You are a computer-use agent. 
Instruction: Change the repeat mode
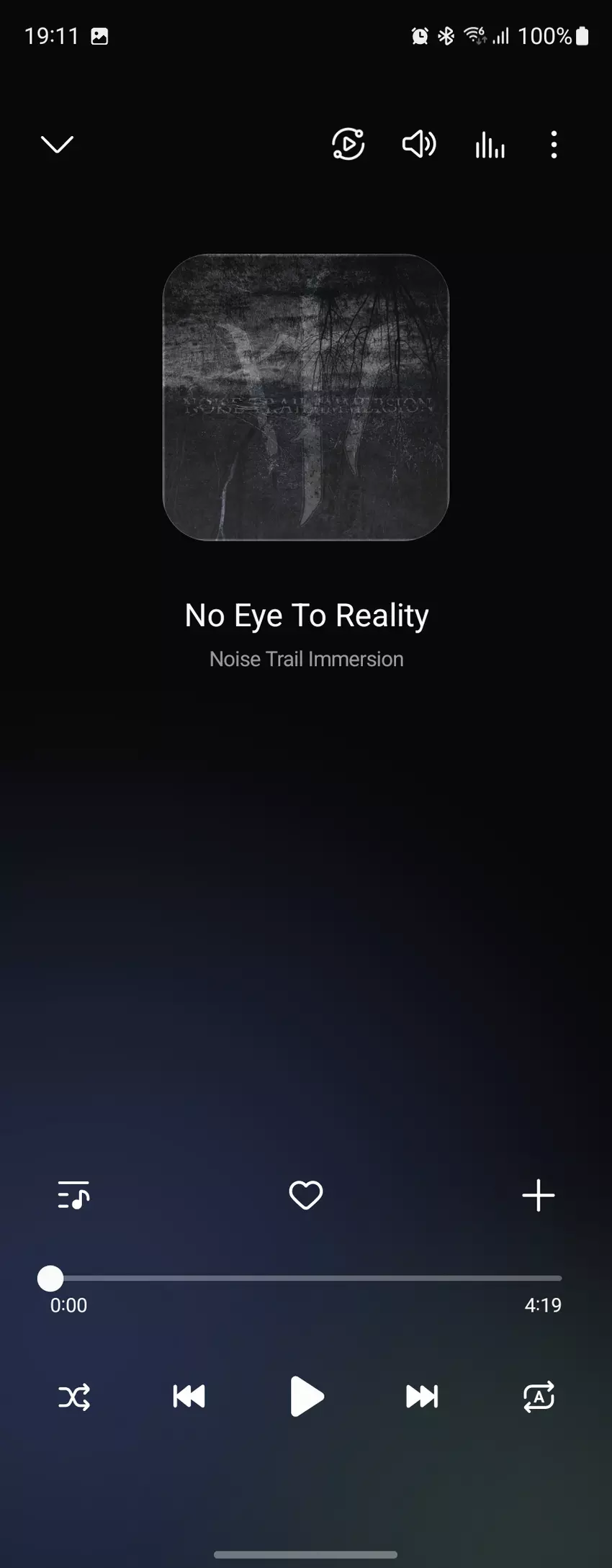click(538, 1397)
